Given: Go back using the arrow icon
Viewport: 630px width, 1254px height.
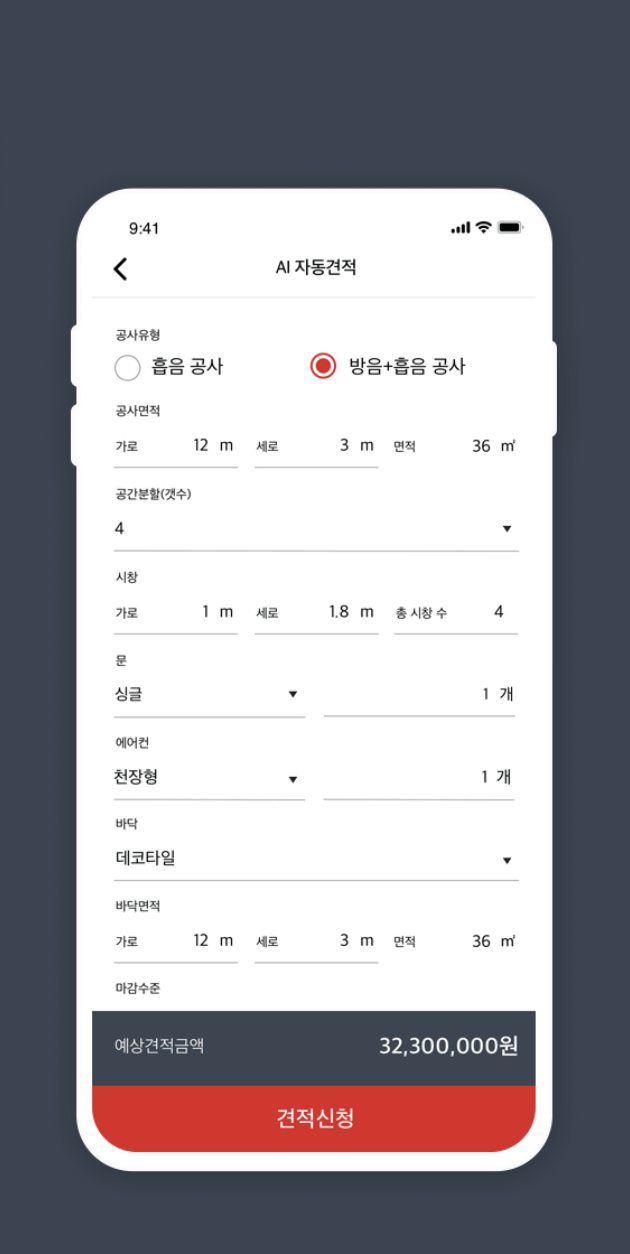Looking at the screenshot, I should 121,268.
